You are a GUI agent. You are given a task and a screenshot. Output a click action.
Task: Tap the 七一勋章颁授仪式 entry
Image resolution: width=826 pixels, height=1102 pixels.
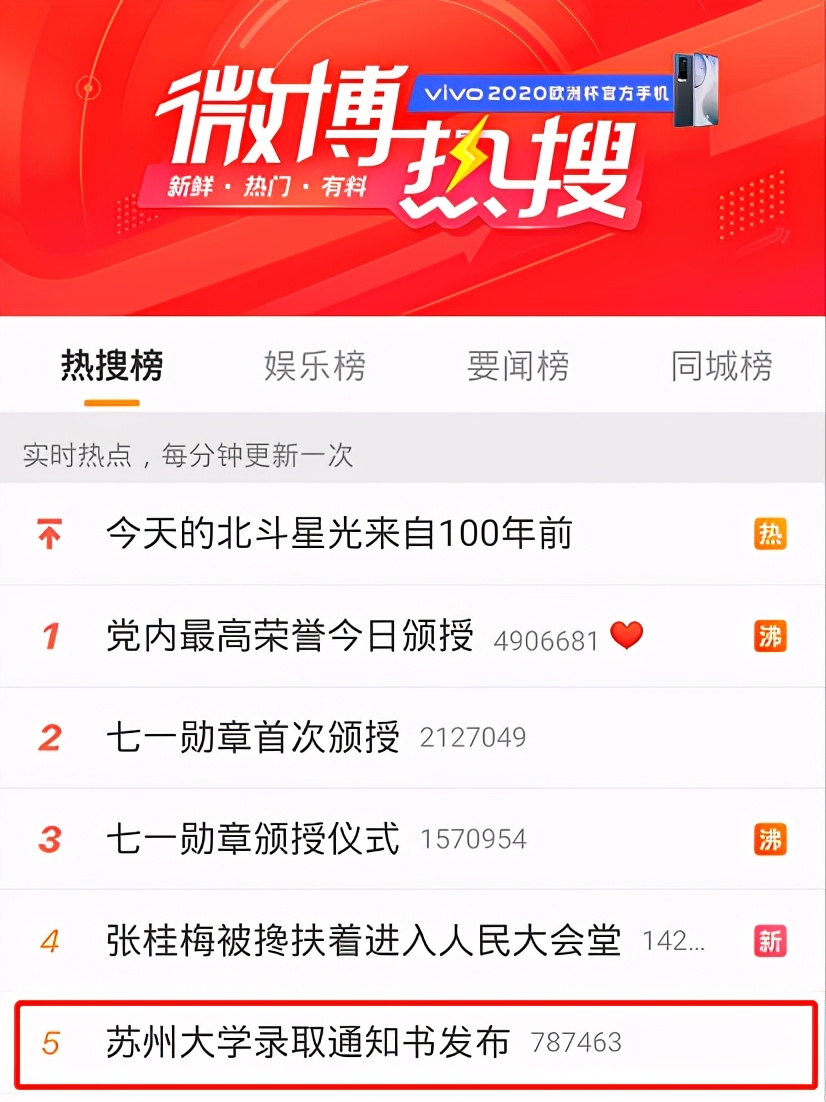point(253,839)
